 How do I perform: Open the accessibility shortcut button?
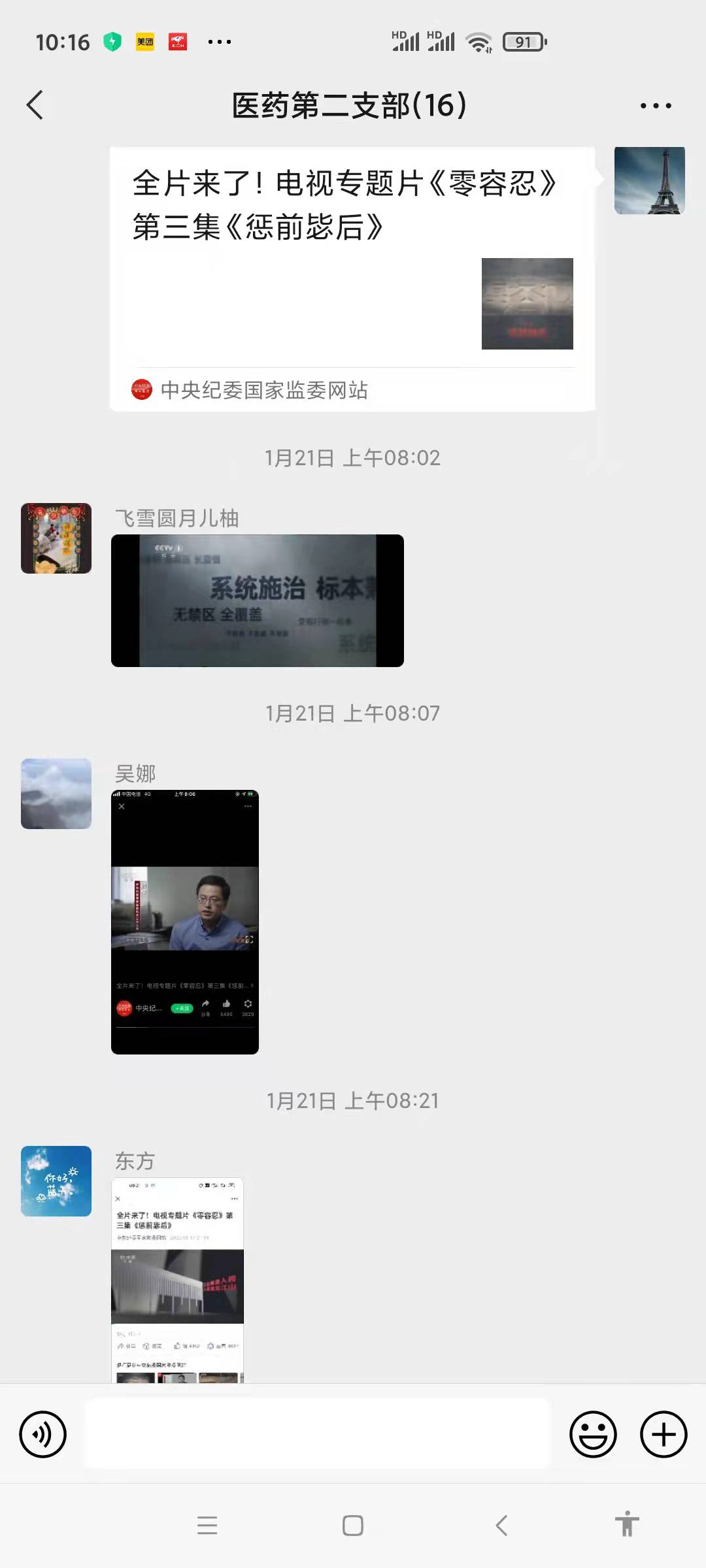(627, 1524)
